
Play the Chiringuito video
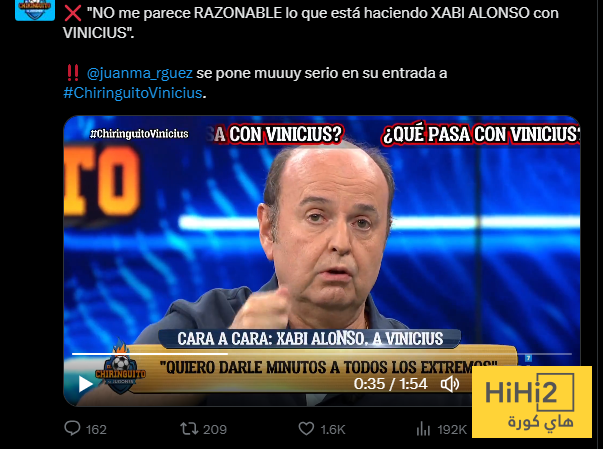(85, 383)
